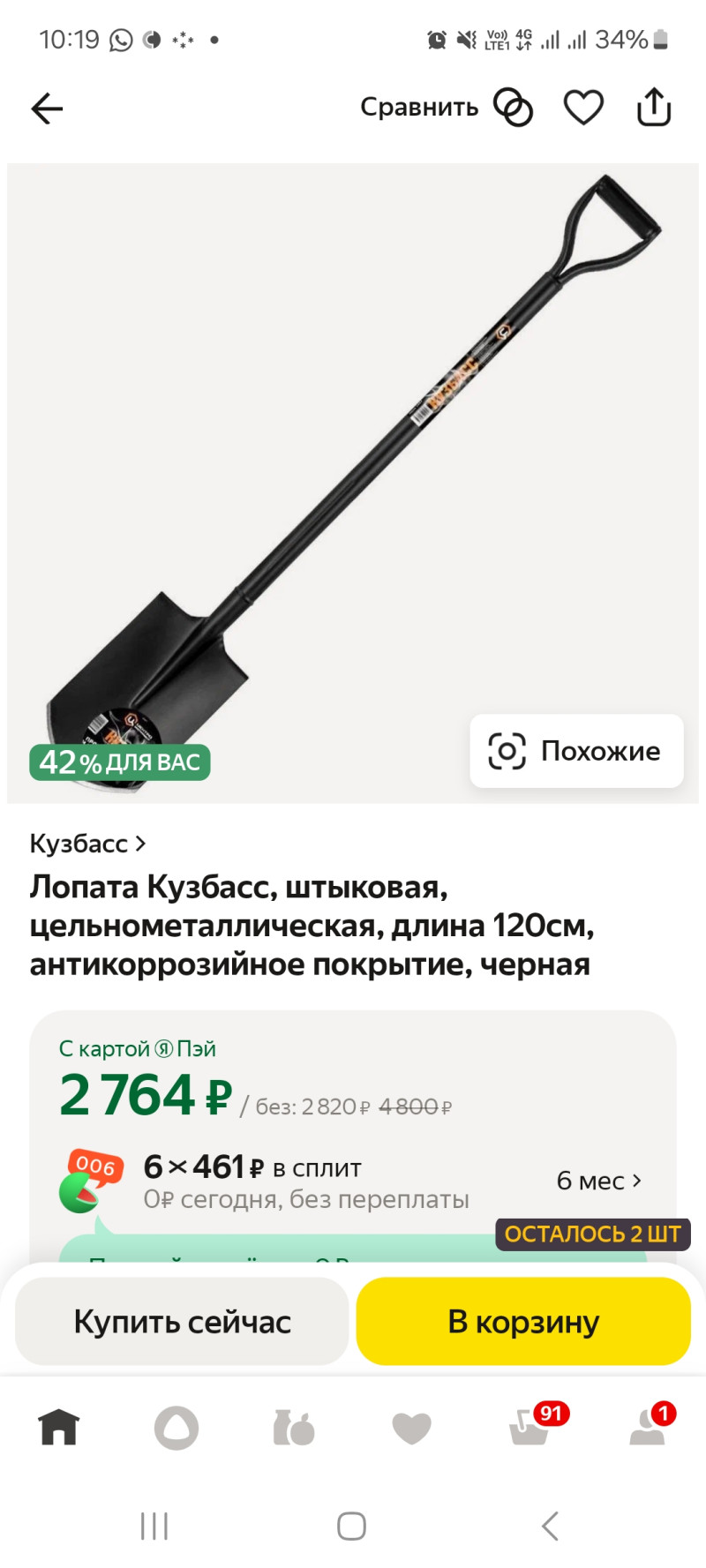Viewport: 706px width, 1568px height.
Task: Open the Кузбасс brand page link
Action: 87,844
